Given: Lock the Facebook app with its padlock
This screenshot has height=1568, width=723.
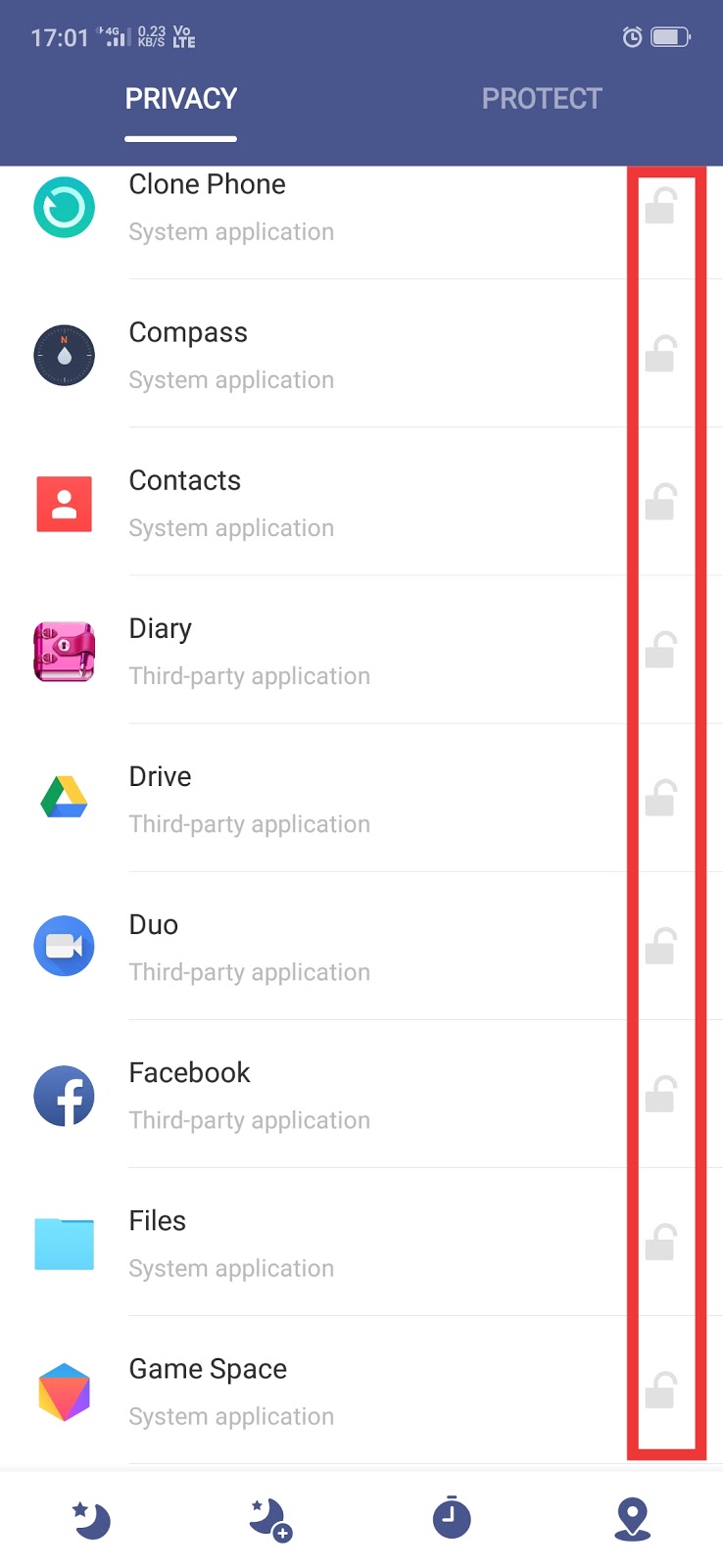Looking at the screenshot, I should 662,1095.
